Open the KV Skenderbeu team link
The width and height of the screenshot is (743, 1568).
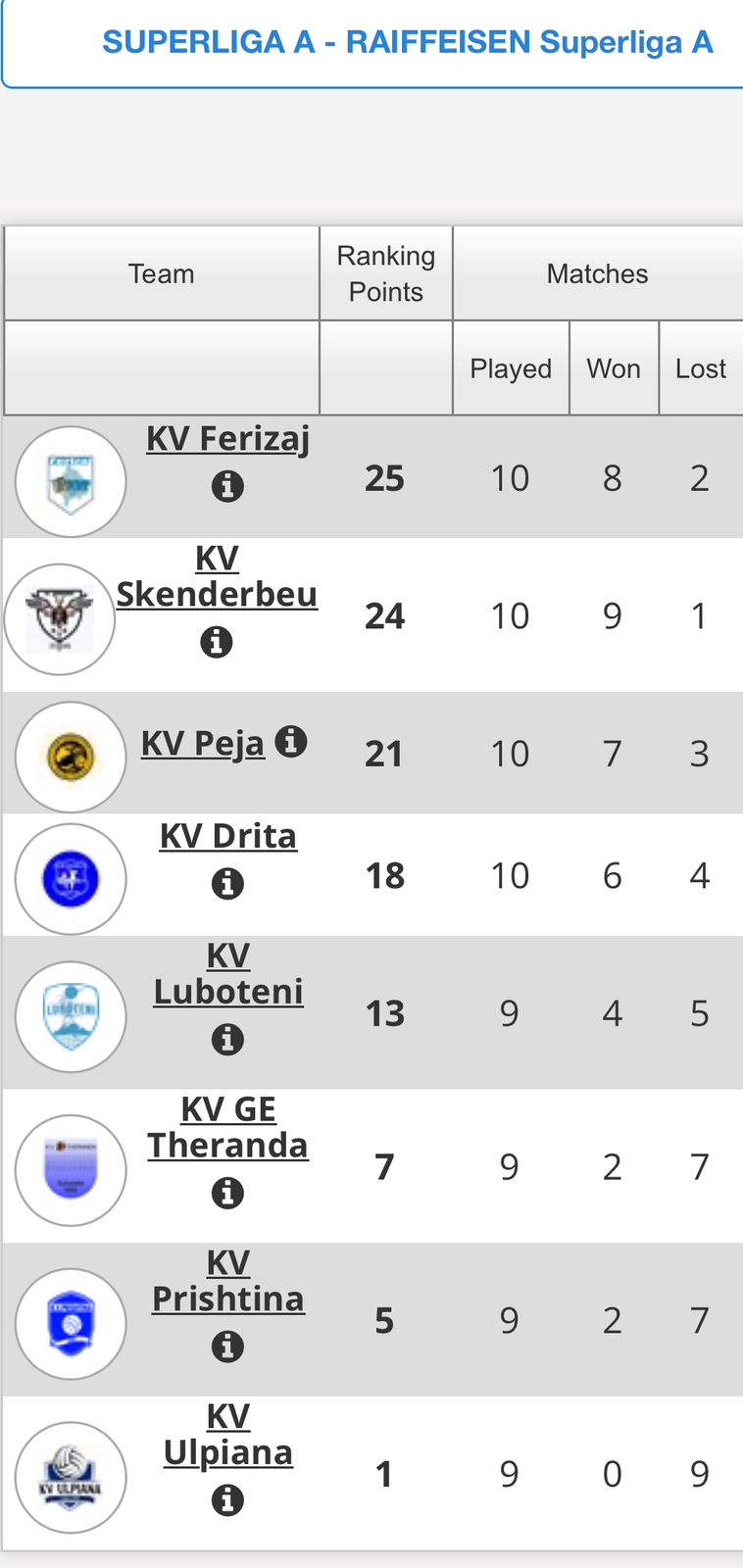pos(217,576)
